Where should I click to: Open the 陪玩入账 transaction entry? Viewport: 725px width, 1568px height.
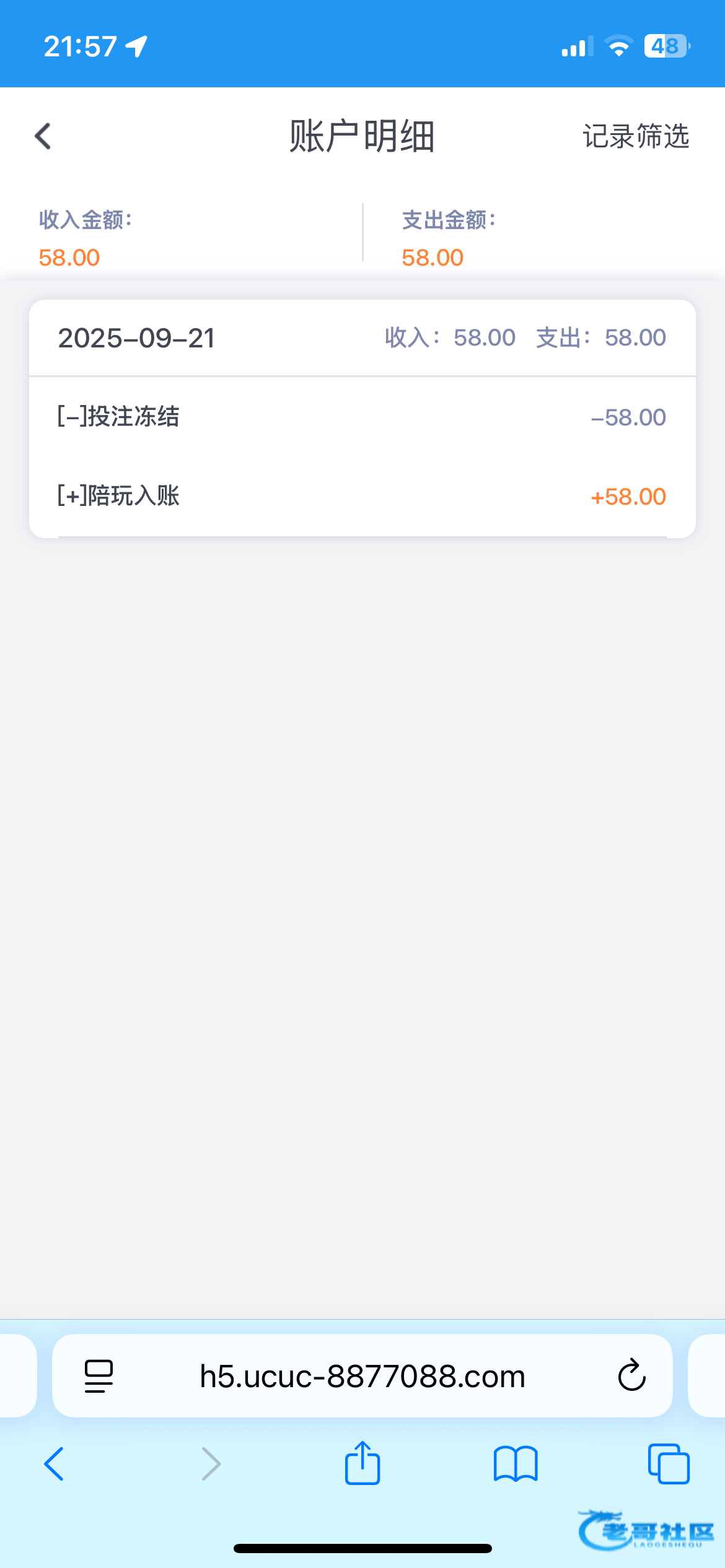[362, 496]
